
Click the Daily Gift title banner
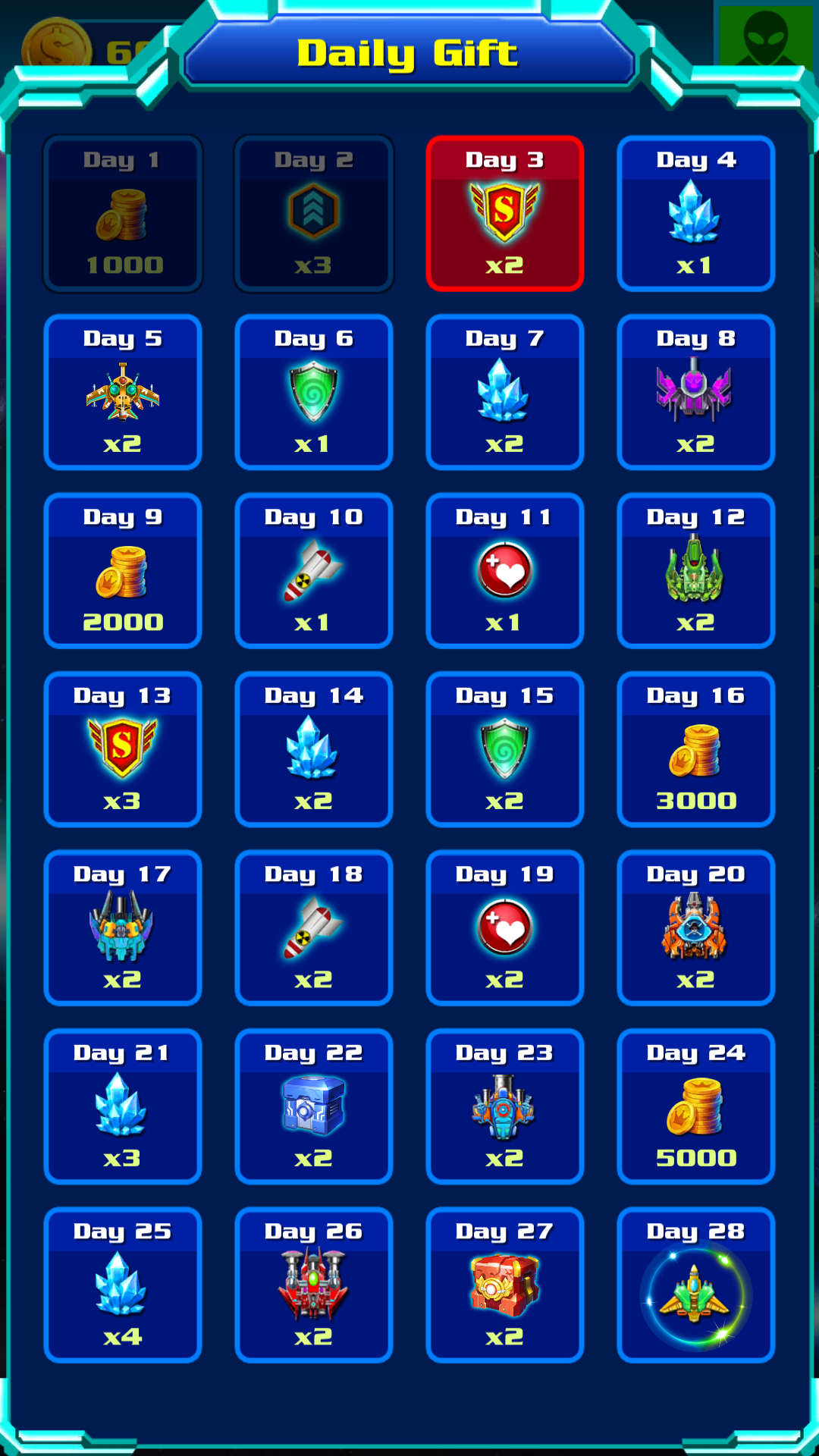pos(409,53)
